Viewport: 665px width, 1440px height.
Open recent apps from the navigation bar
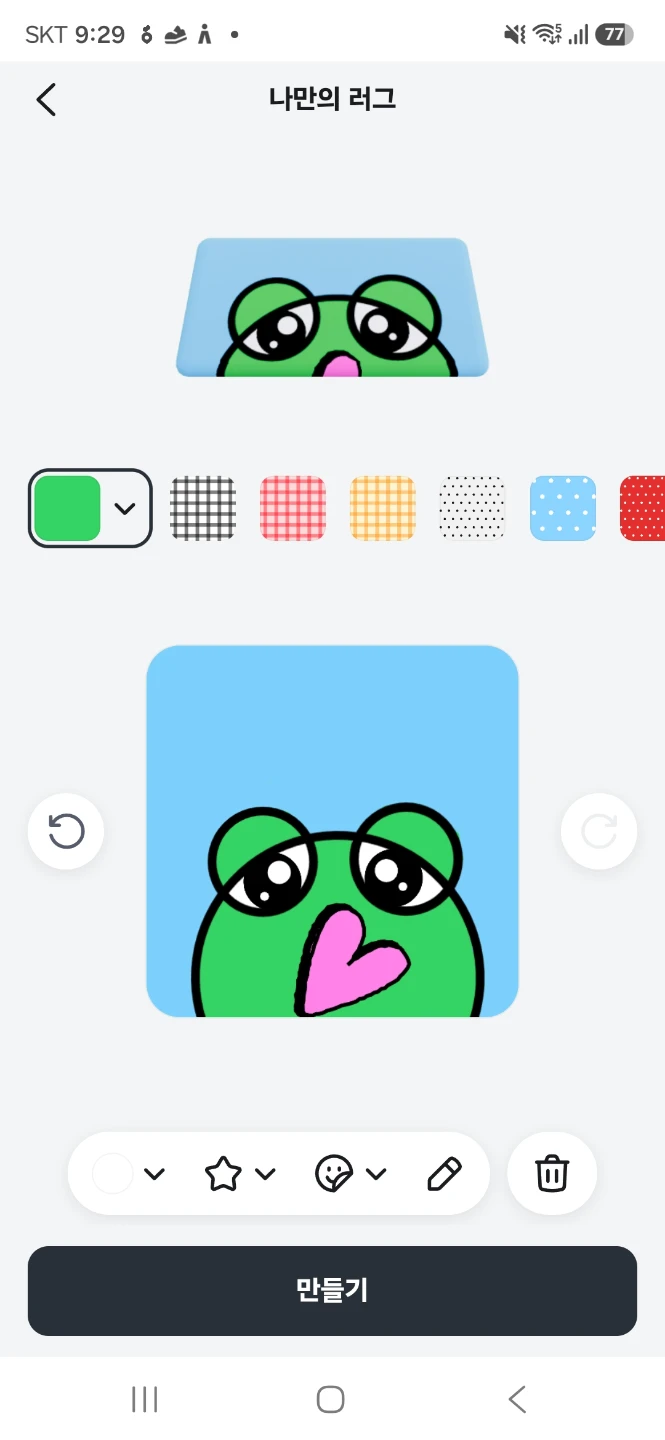tap(145, 1399)
